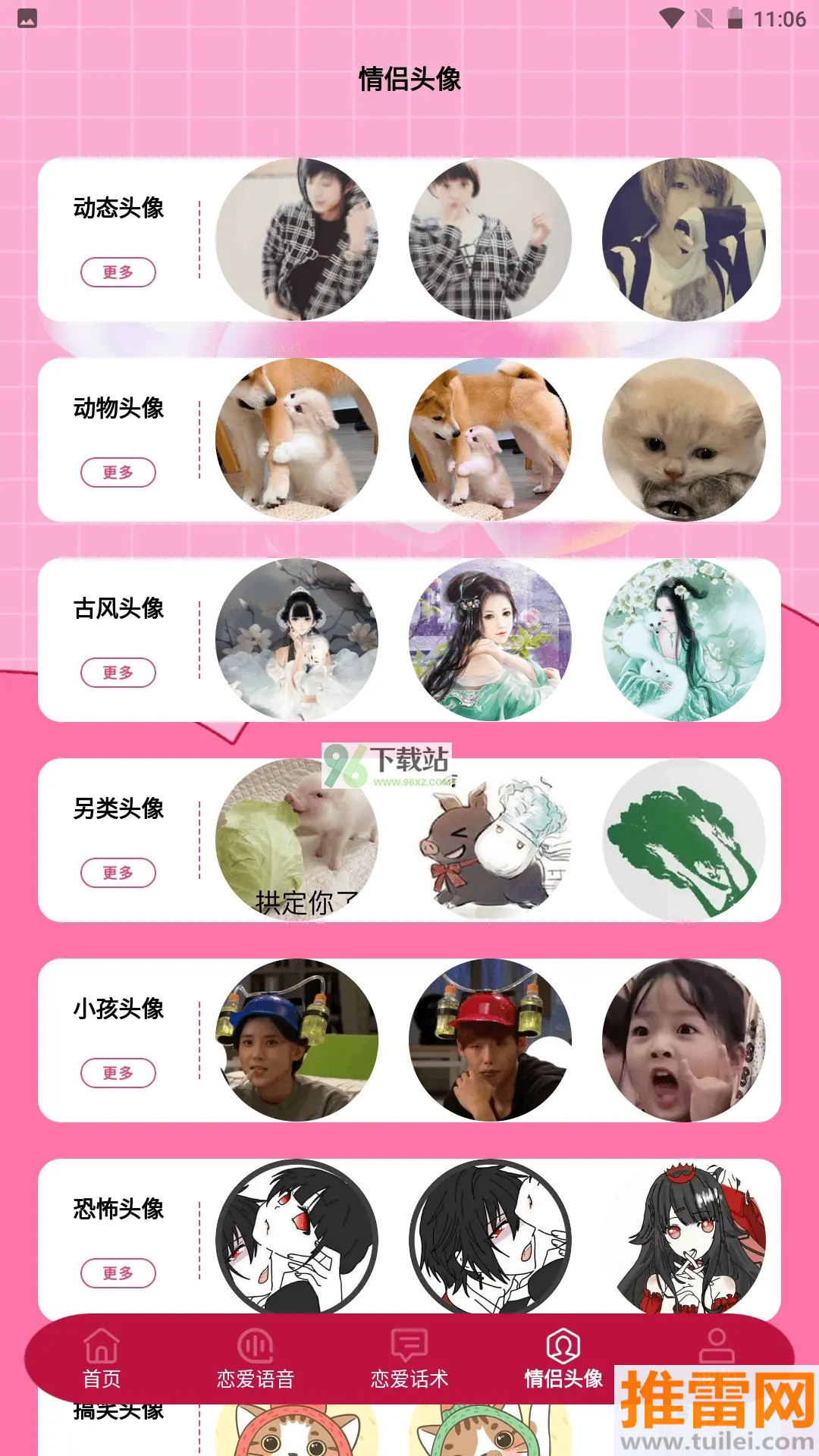The height and width of the screenshot is (1456, 819).
Task: Open the 恋爱话术 tab
Action: pyautogui.click(x=409, y=1359)
